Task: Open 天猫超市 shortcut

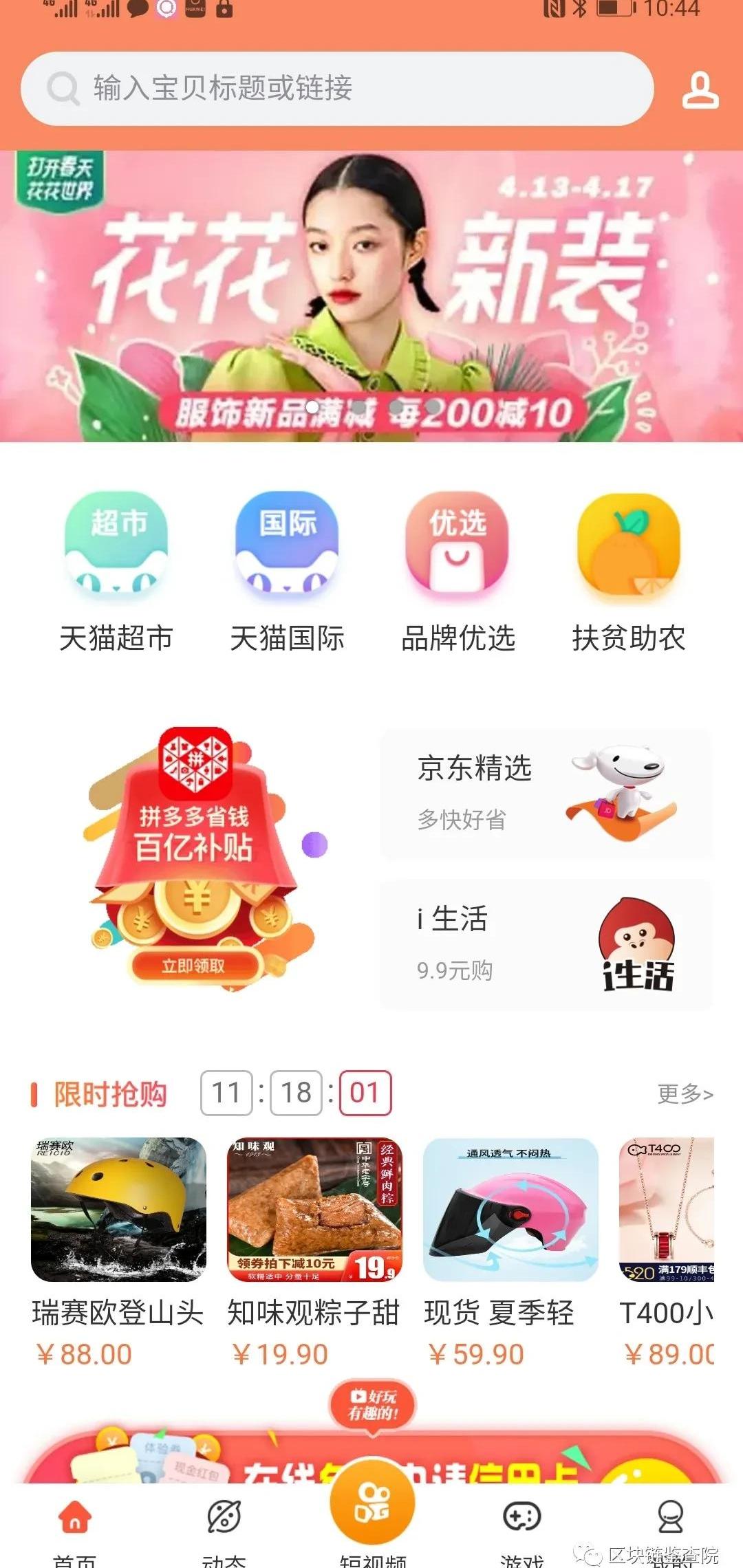Action: point(116,571)
